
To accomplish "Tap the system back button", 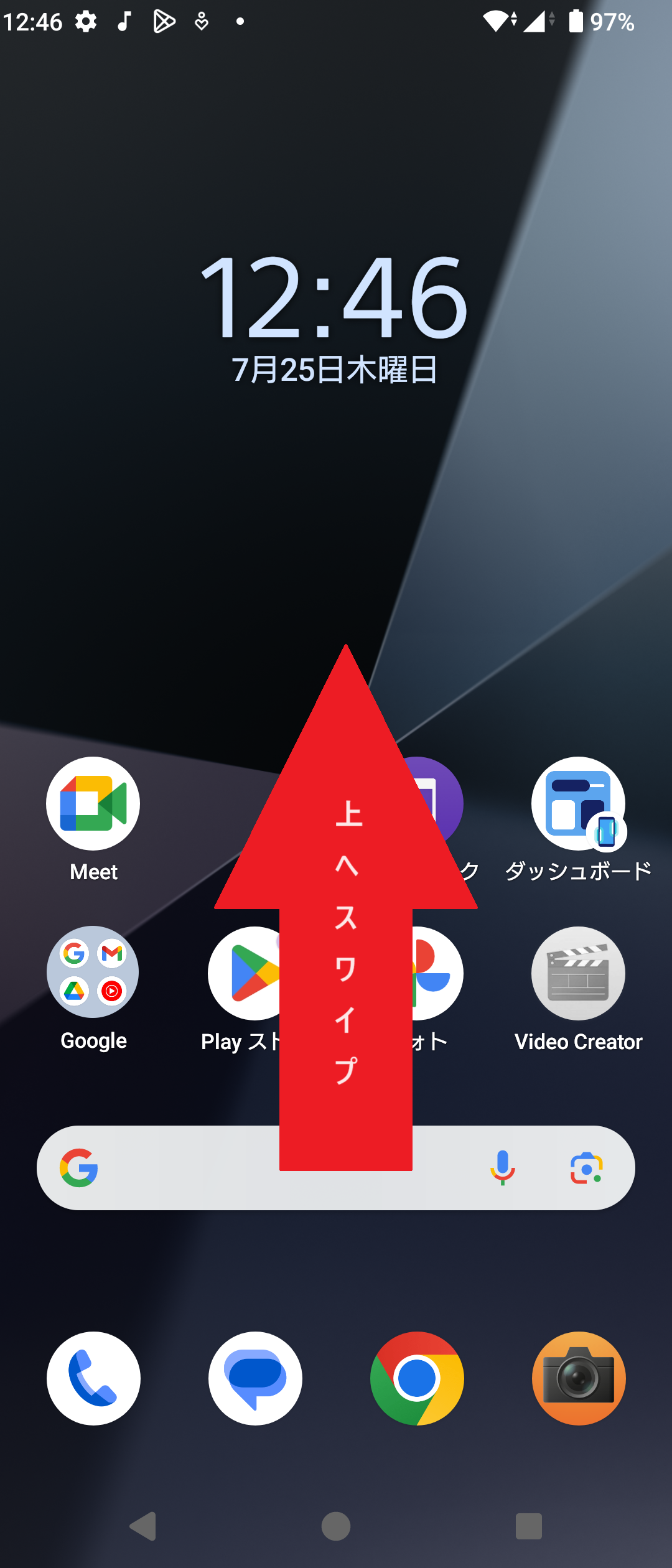I will pyautogui.click(x=143, y=1526).
